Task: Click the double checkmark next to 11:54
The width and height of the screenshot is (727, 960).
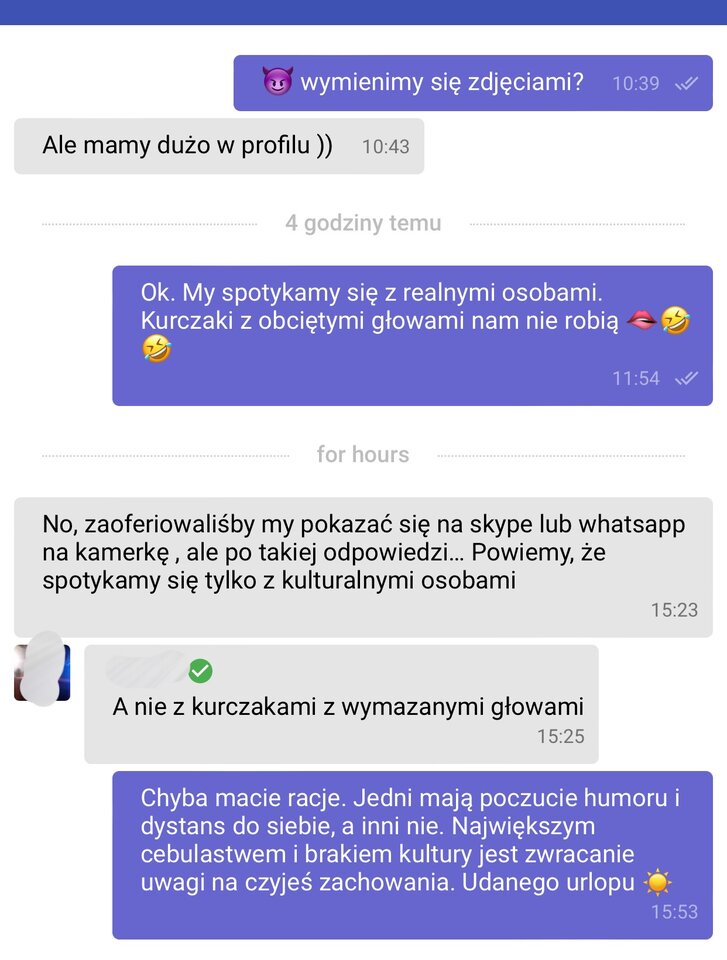Action: coord(687,379)
